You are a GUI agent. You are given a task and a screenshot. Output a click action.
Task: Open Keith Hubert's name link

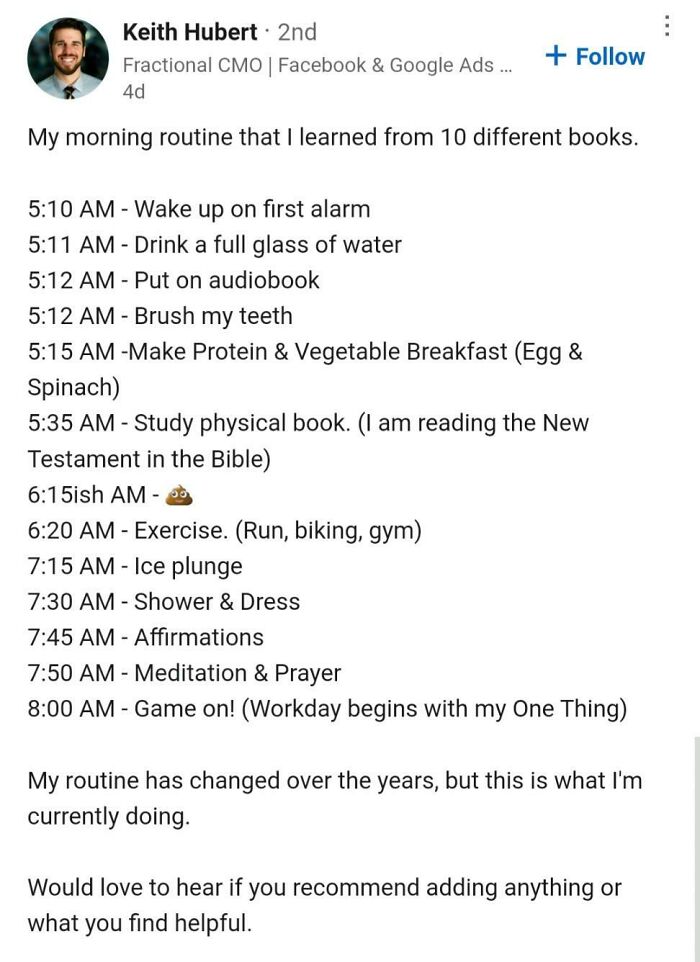[189, 32]
